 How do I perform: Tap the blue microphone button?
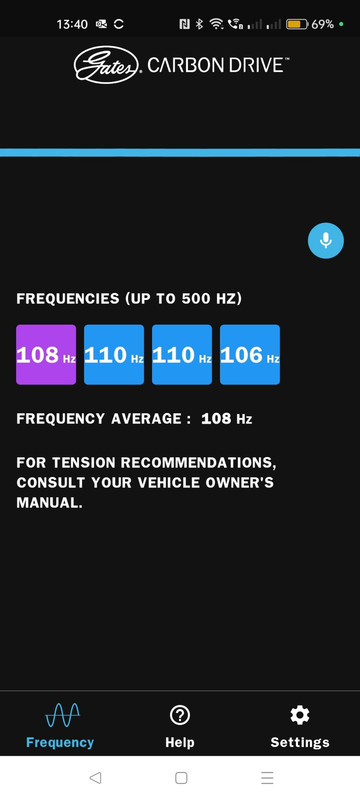click(x=325, y=240)
